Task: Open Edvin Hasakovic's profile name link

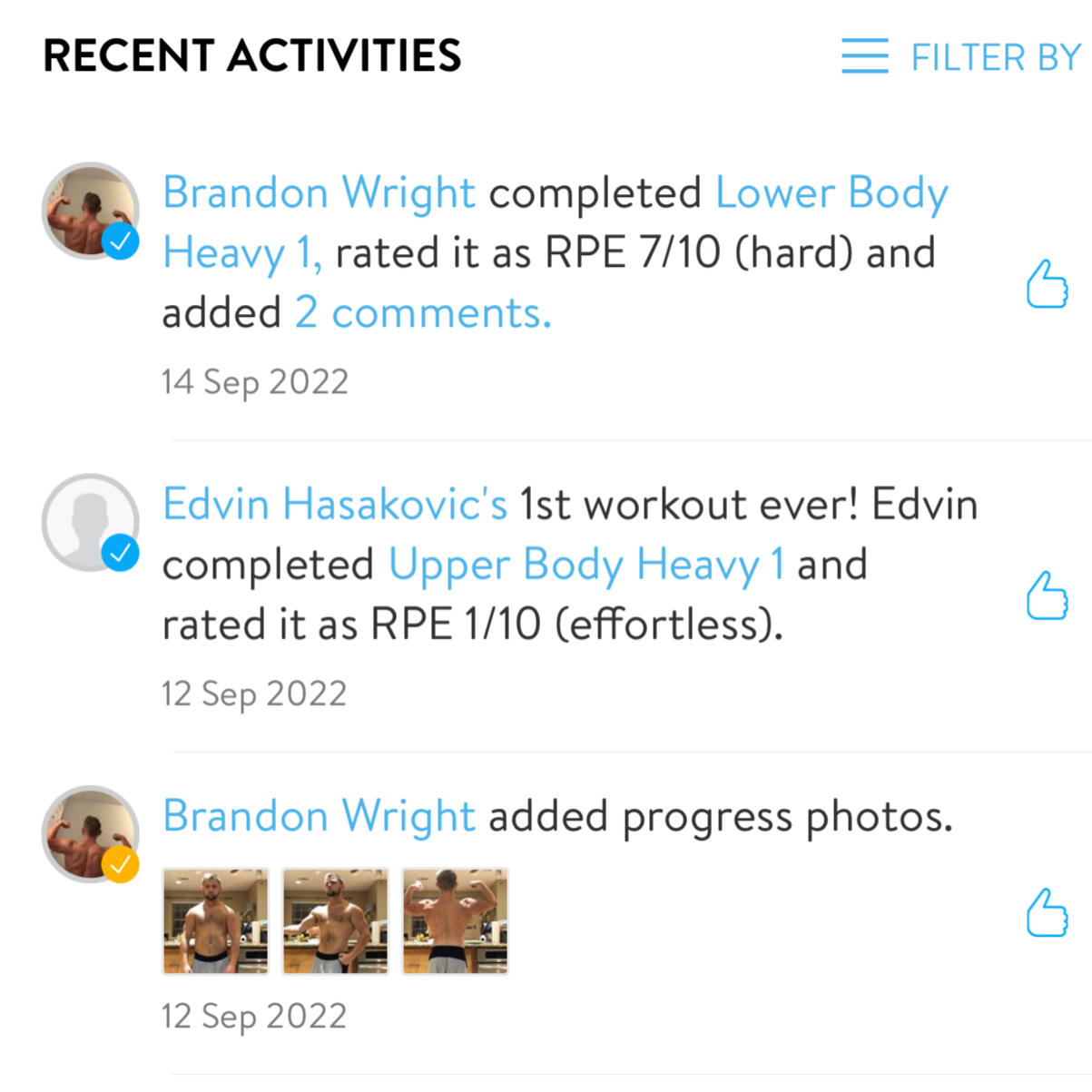Action: coord(335,505)
